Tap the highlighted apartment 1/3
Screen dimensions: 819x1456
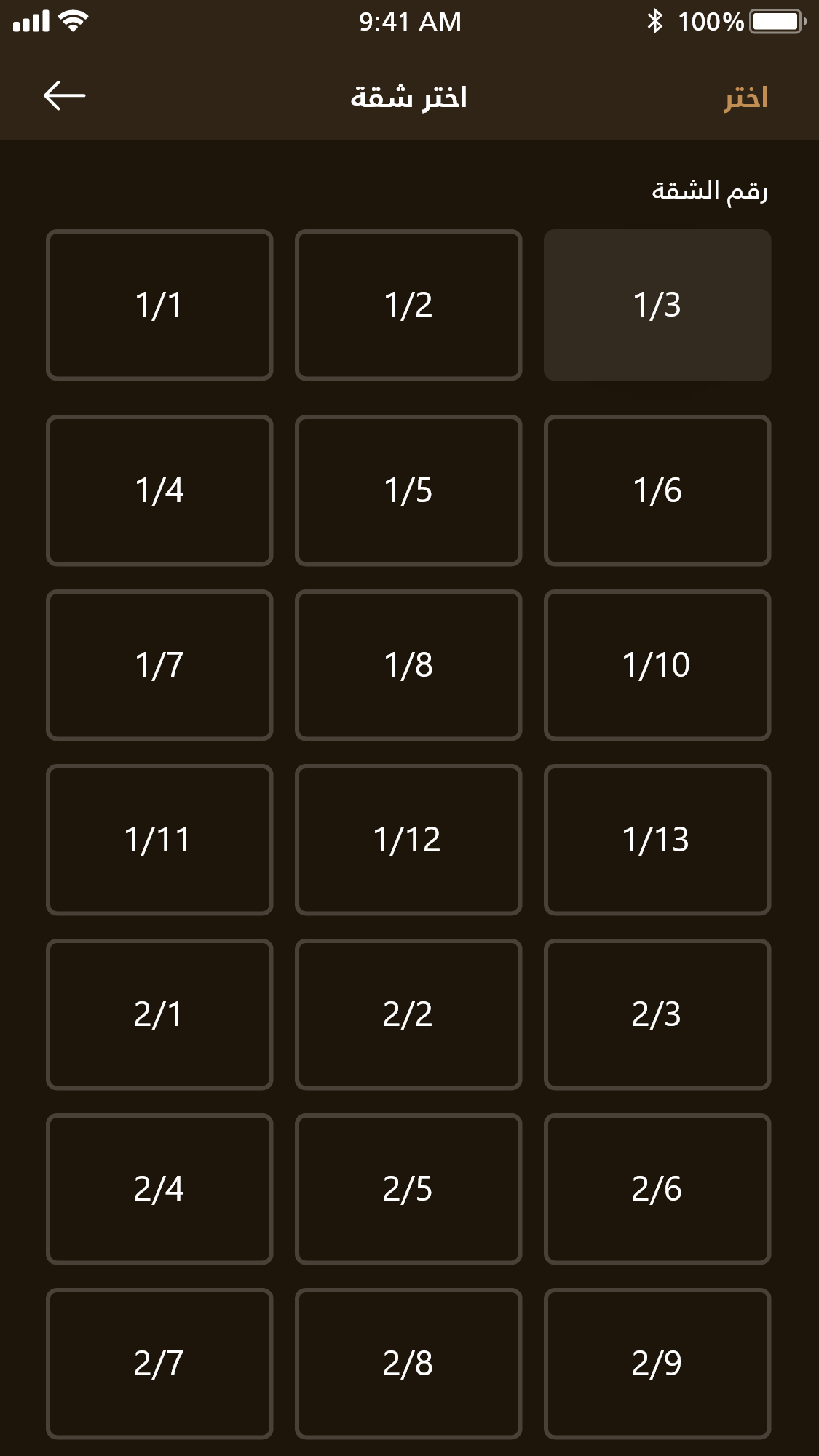point(657,305)
